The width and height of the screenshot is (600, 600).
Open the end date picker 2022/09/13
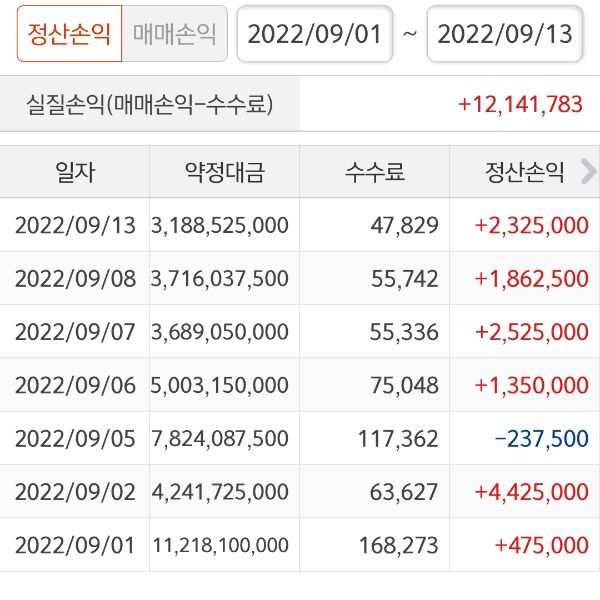[x=505, y=34]
